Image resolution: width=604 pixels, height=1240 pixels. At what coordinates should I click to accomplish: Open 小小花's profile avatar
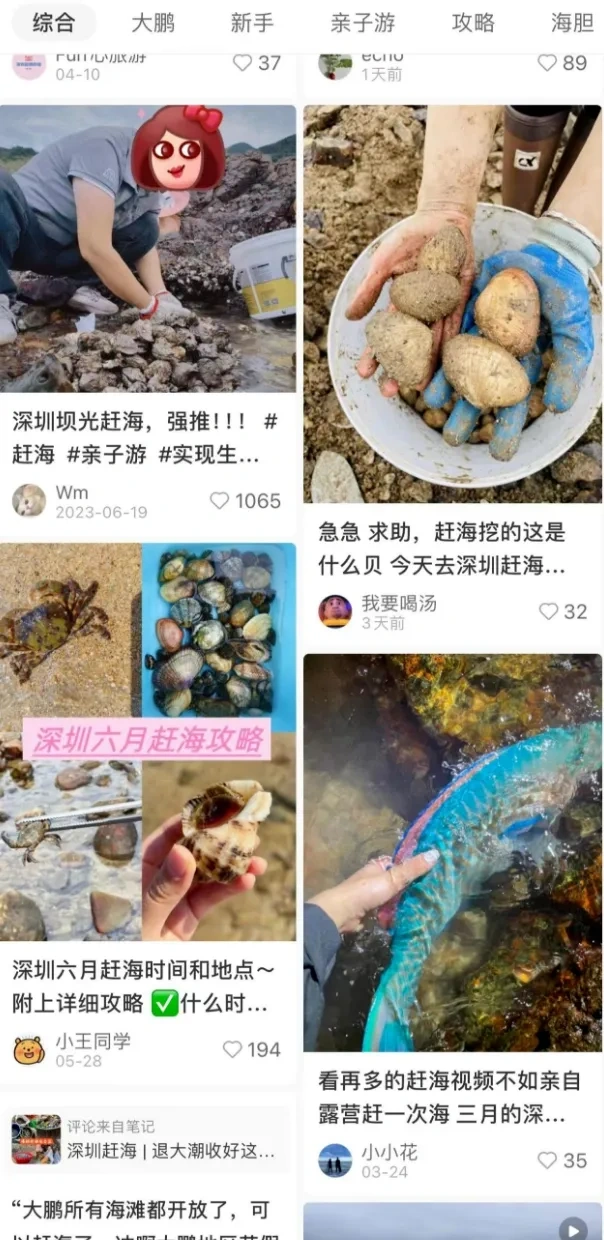click(x=335, y=1160)
